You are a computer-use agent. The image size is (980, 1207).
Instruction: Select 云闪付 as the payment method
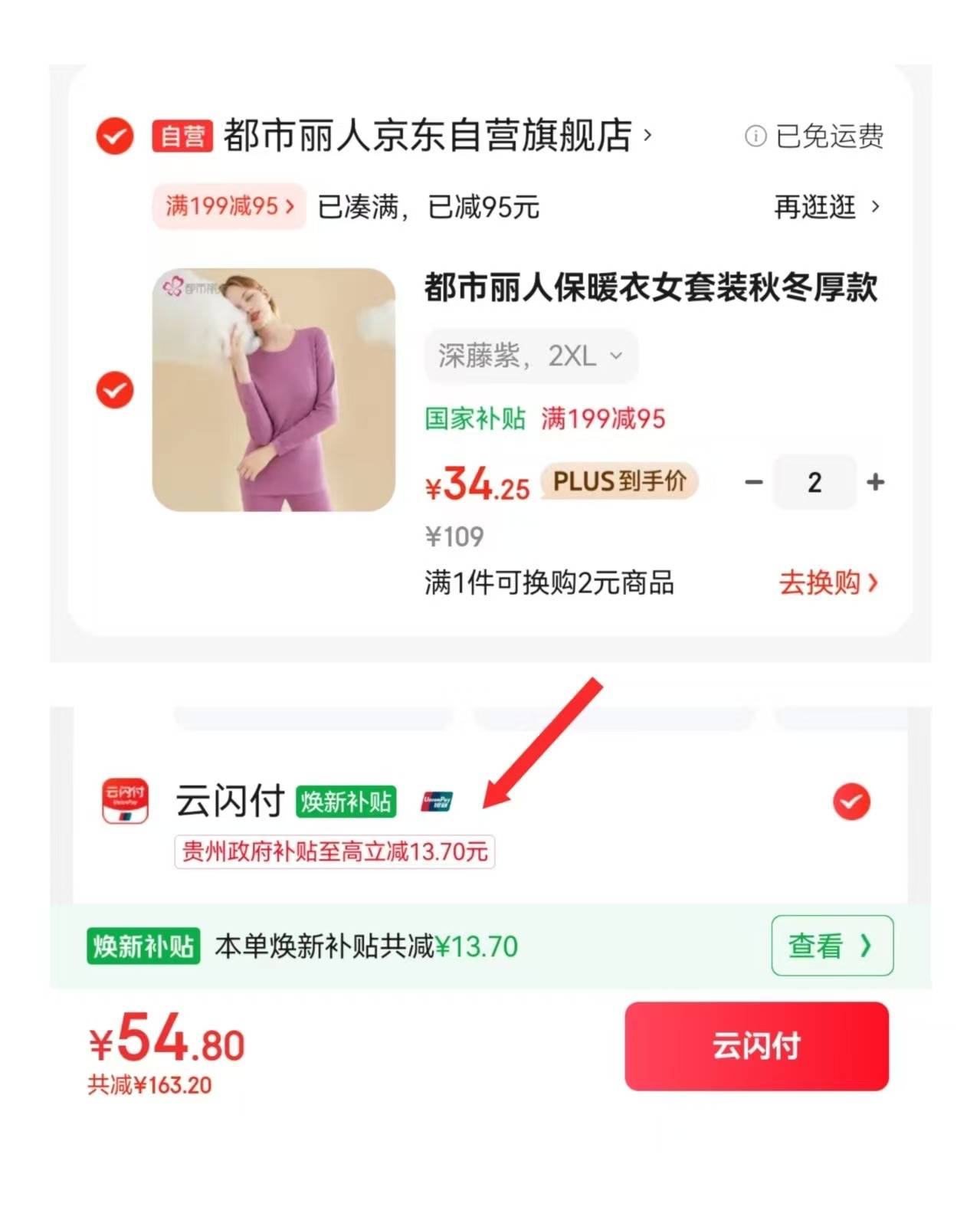(x=851, y=802)
